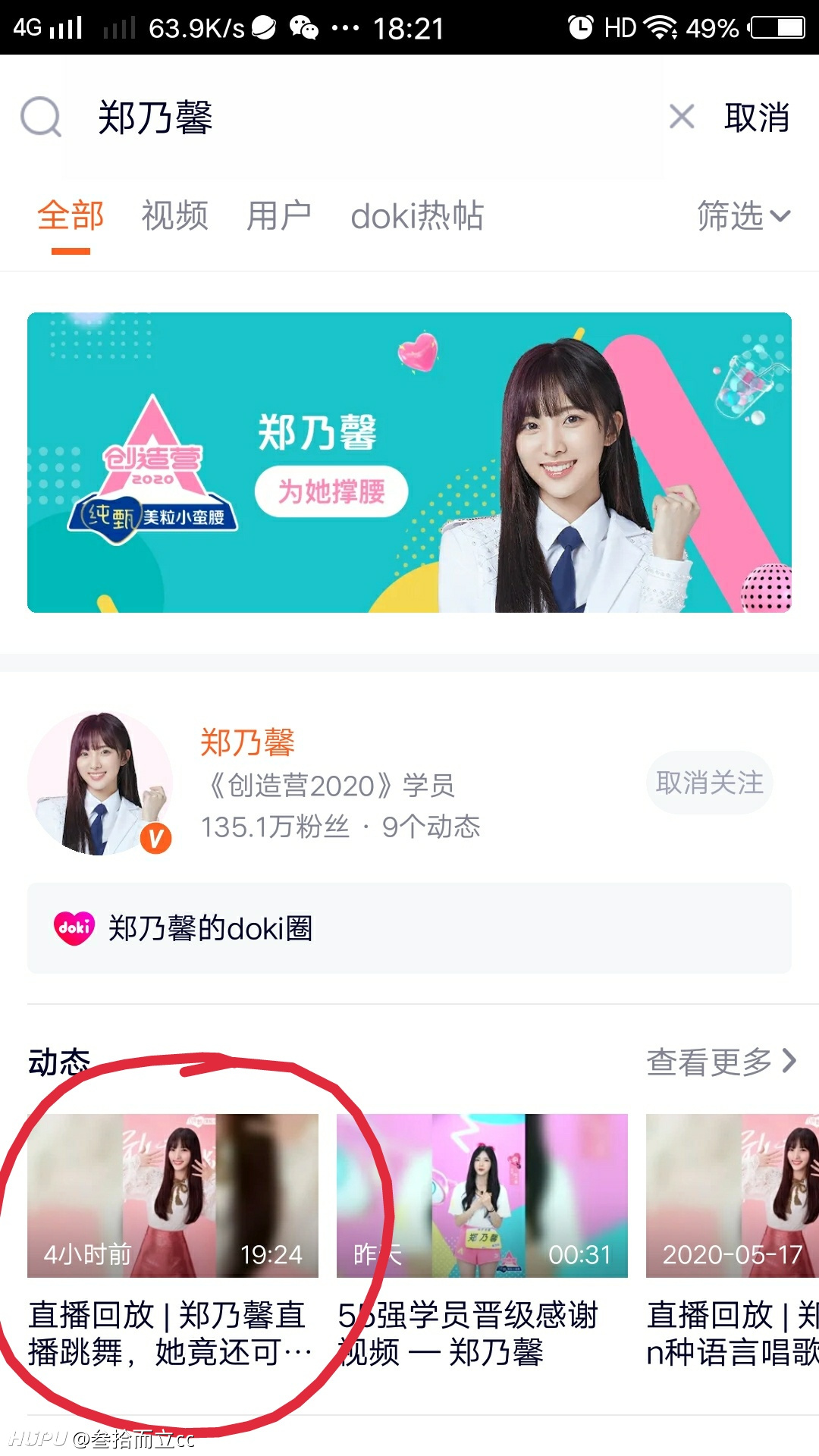Tap 取消关注 to unfollow 郑乃馨
Screen dimensions: 819x1456
click(x=710, y=783)
